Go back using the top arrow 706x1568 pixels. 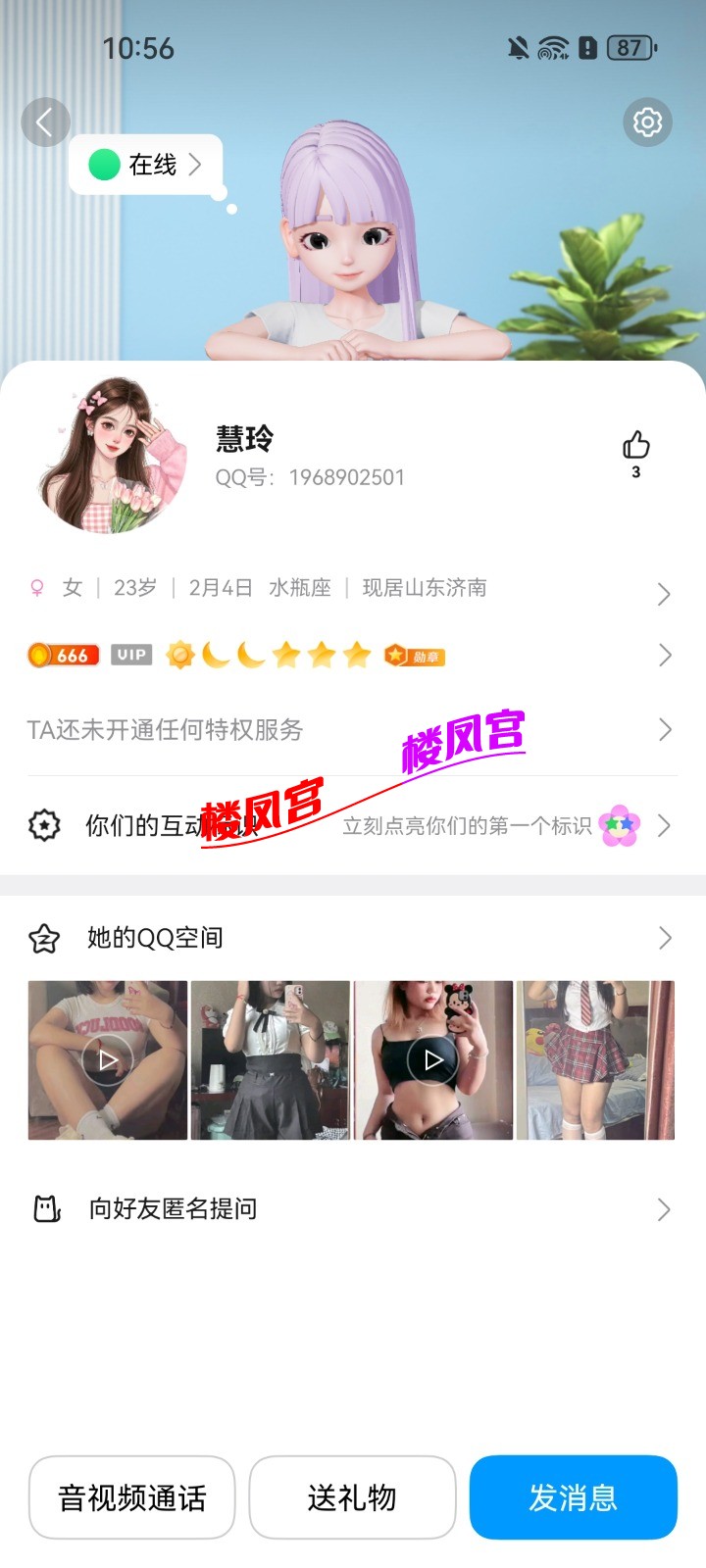pos(45,122)
